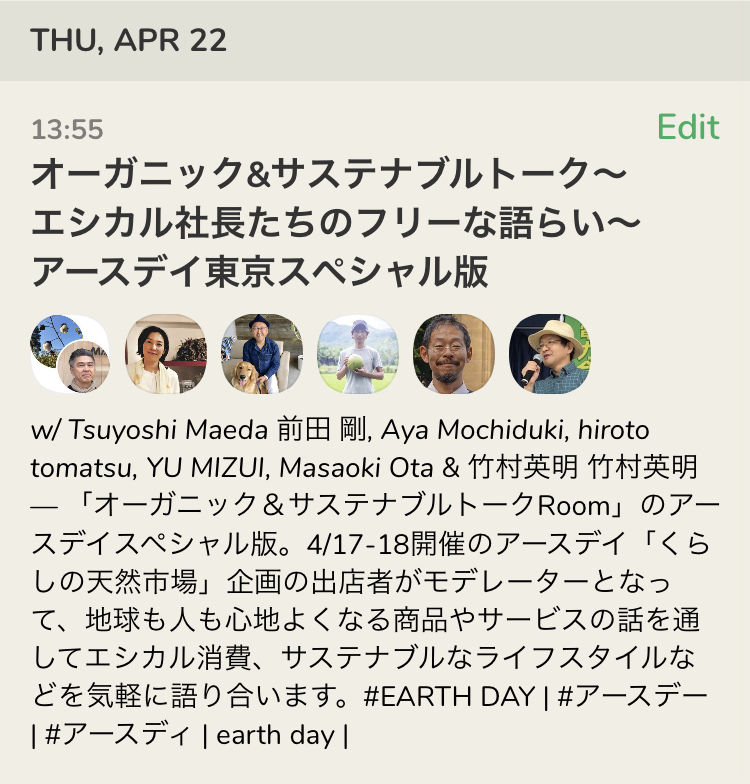This screenshot has width=750, height=784.
Task: Tap the Edit button for the event
Action: point(688,128)
